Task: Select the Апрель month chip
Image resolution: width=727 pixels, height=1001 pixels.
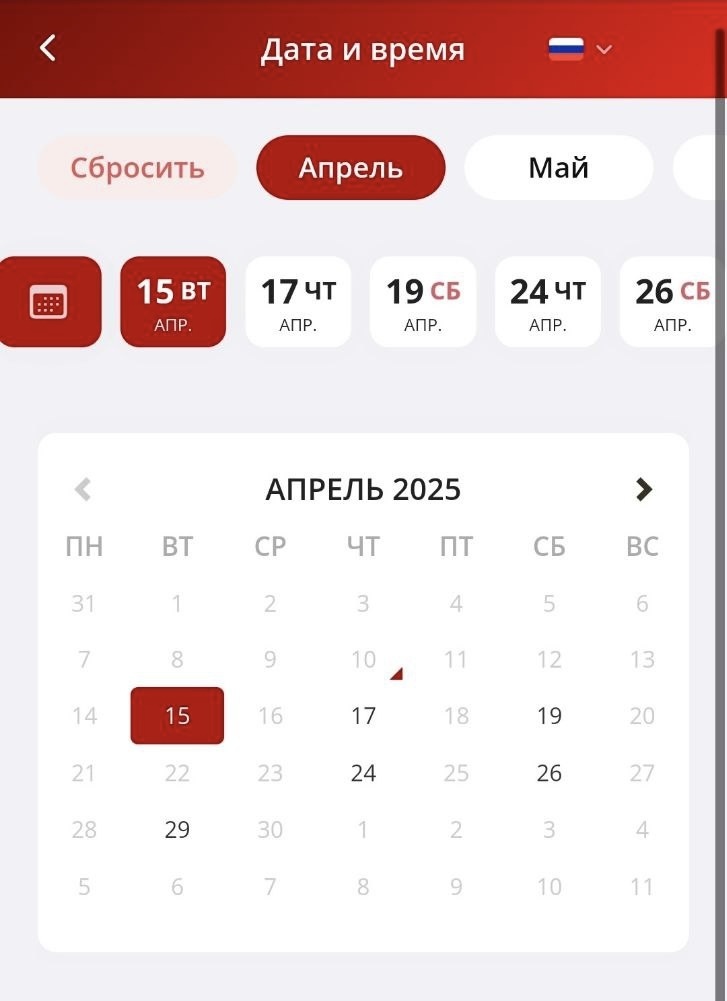Action: coord(350,168)
